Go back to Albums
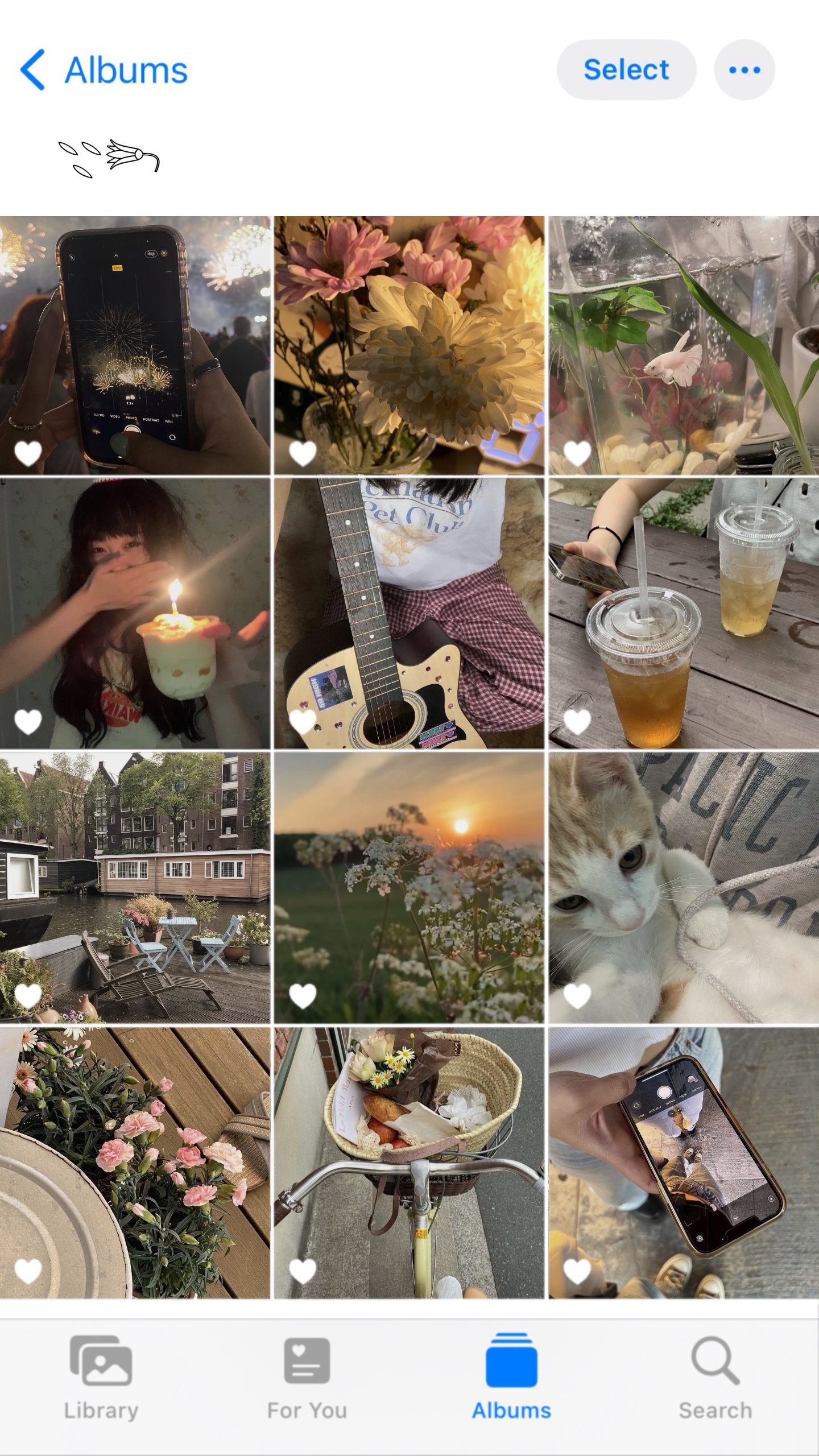819x1456 pixels. click(x=104, y=70)
